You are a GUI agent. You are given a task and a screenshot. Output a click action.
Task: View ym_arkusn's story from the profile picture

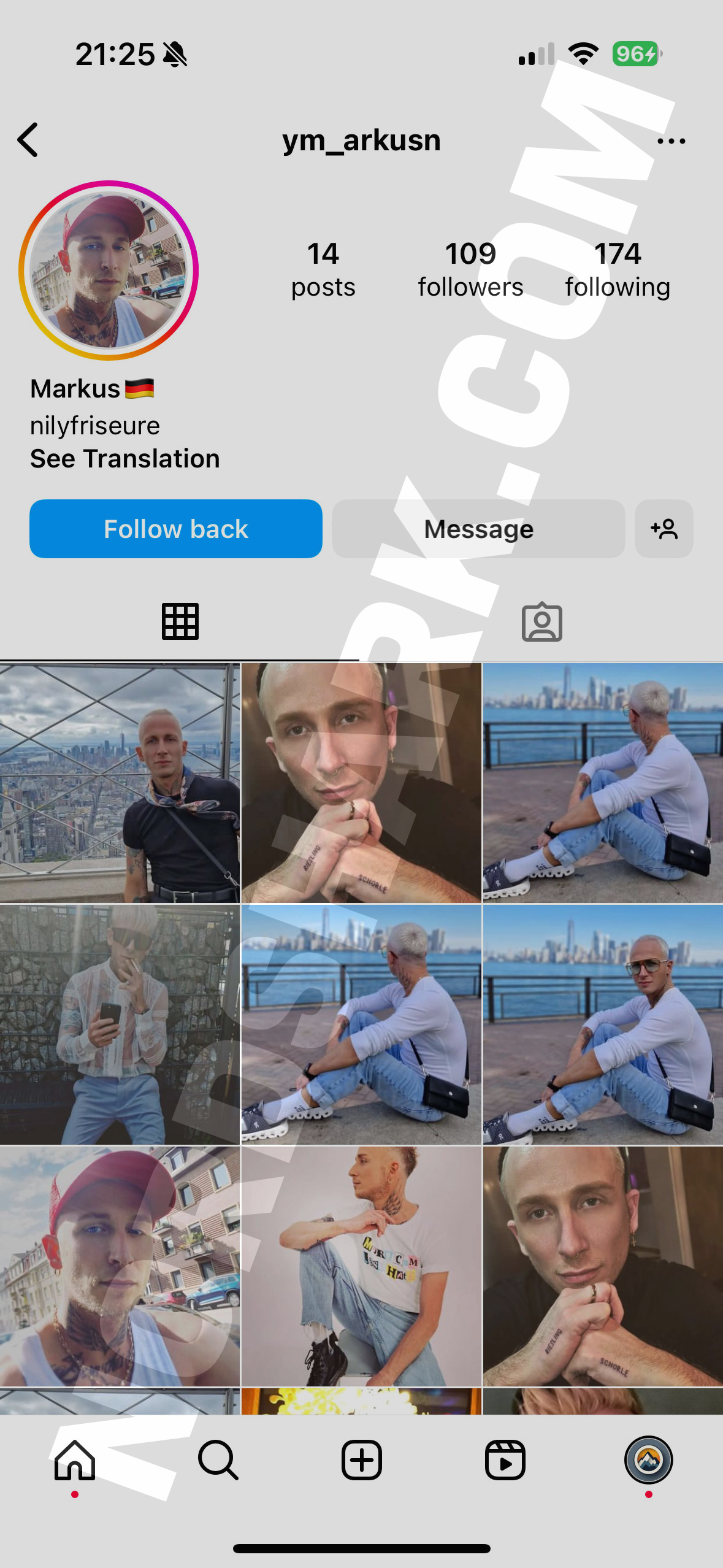pyautogui.click(x=109, y=270)
